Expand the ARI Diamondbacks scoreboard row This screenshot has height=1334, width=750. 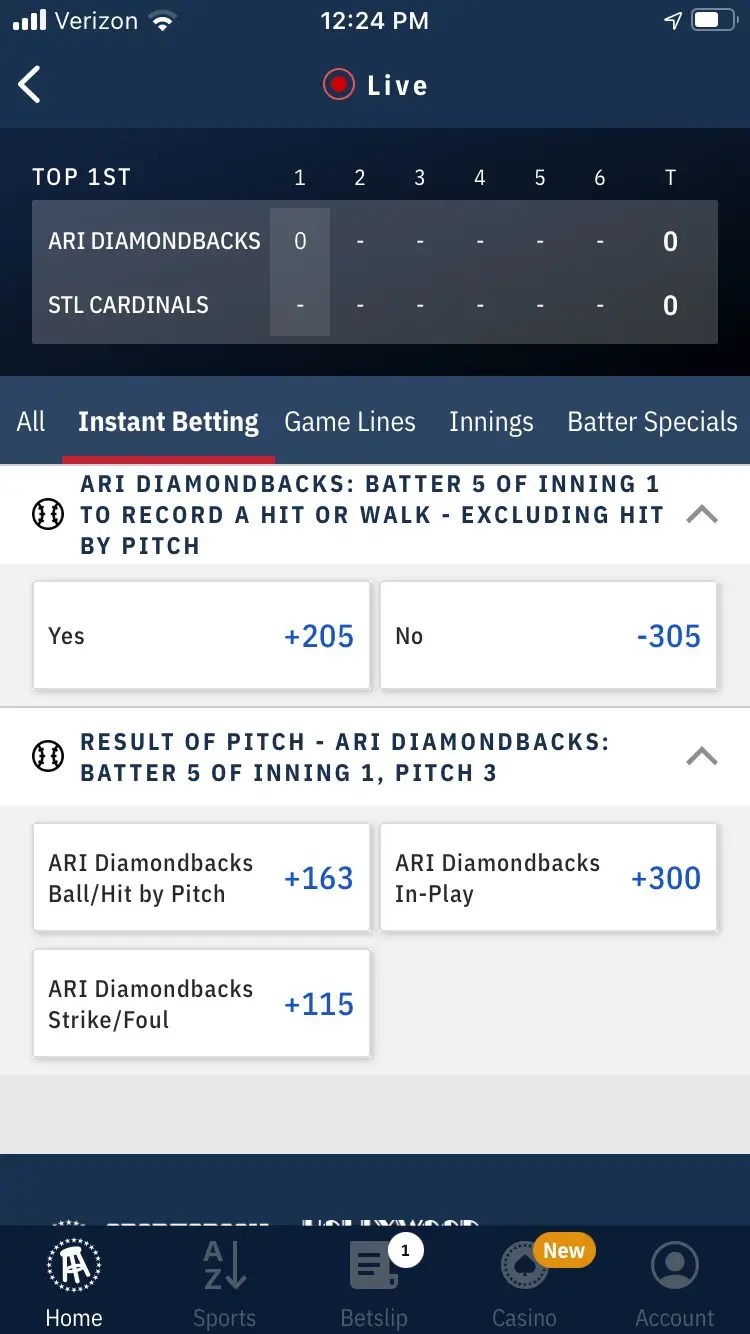(153, 240)
